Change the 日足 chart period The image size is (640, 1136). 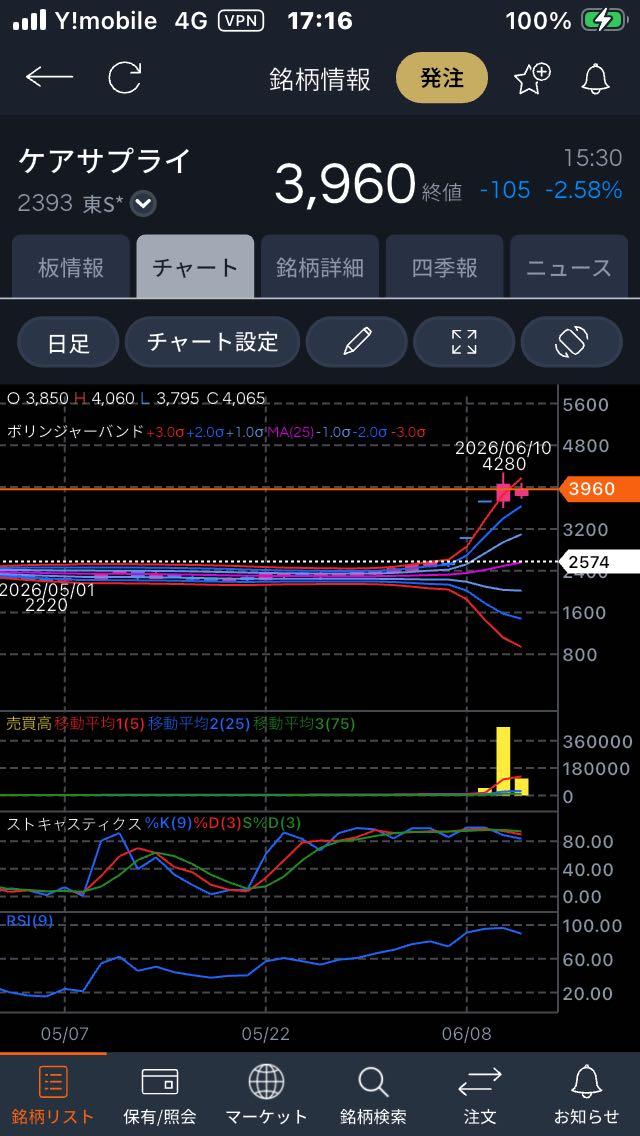[68, 342]
